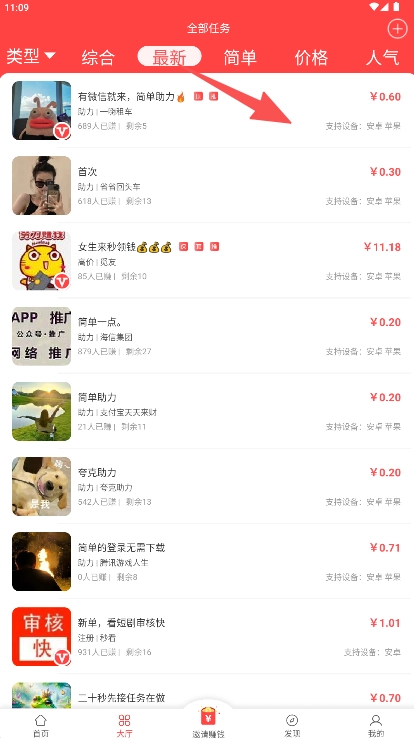Image resolution: width=414 pixels, height=738 pixels.
Task: Open the 新单，看短剧审核快 task
Action: pyautogui.click(x=207, y=637)
